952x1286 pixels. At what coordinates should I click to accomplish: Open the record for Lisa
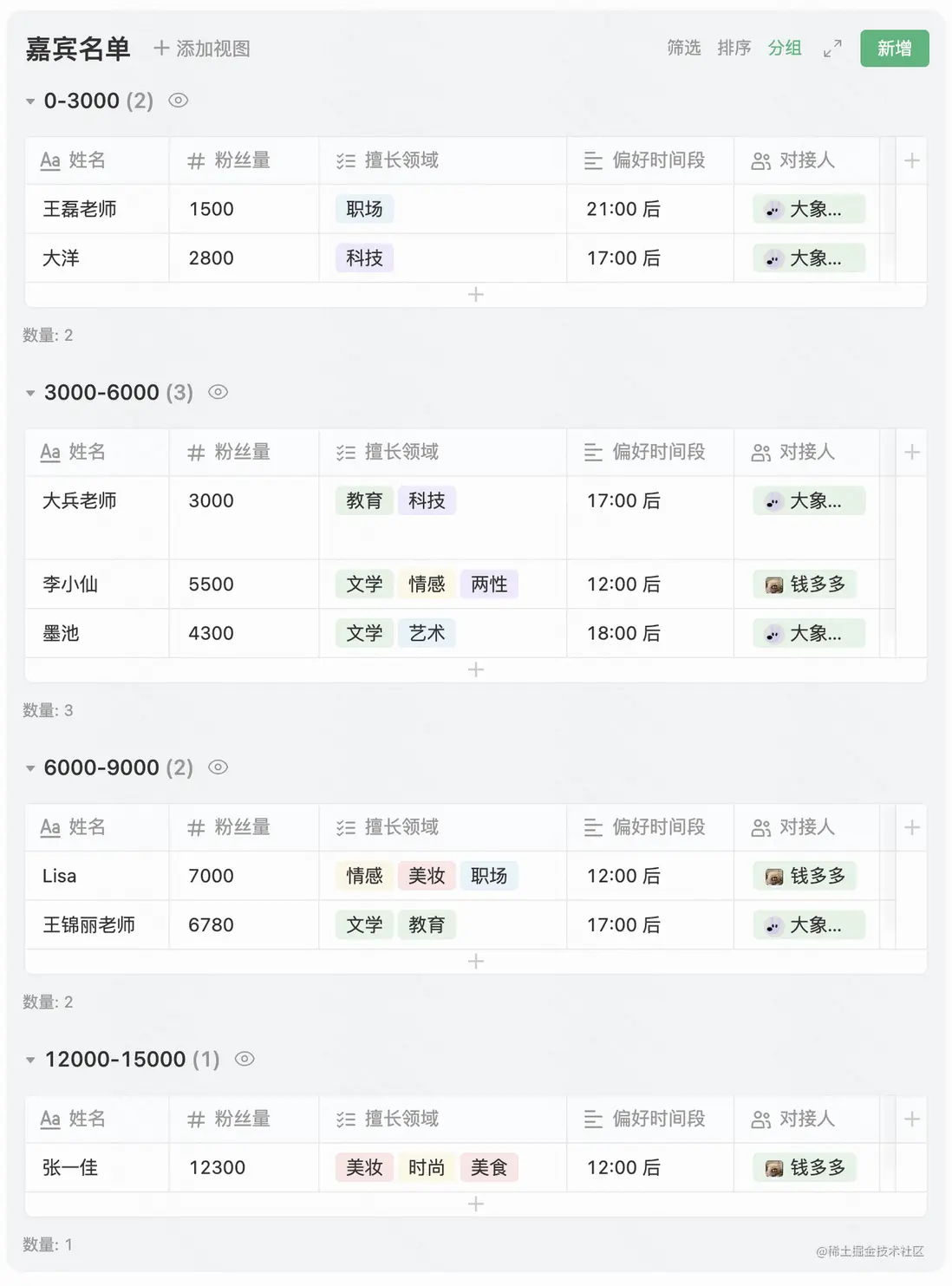tap(60, 876)
